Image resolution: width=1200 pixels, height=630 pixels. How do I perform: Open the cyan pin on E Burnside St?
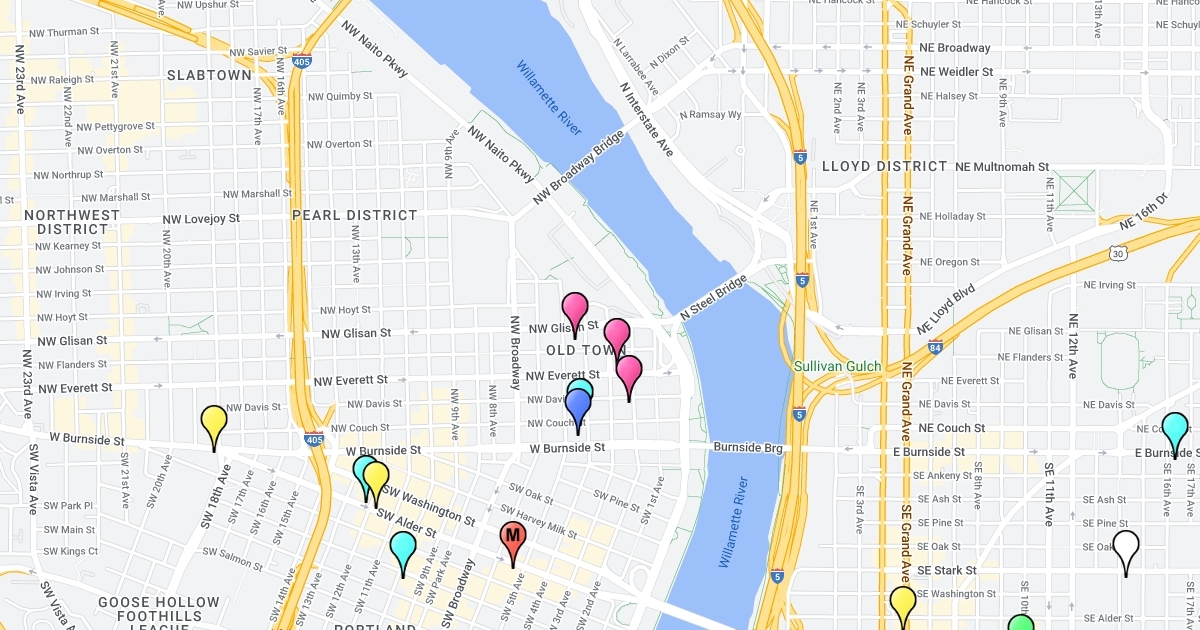tap(1175, 430)
